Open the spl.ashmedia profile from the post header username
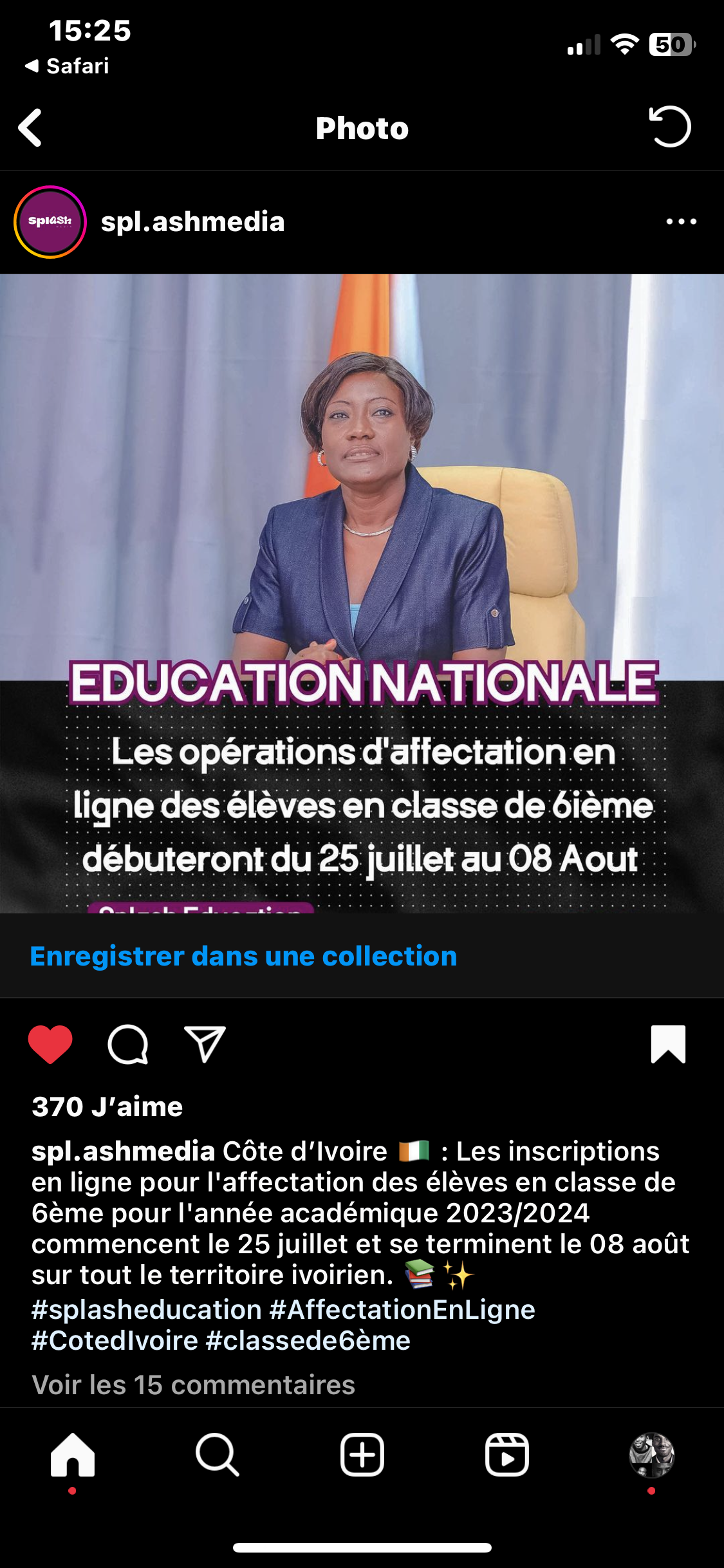This screenshot has width=724, height=1568. (192, 222)
